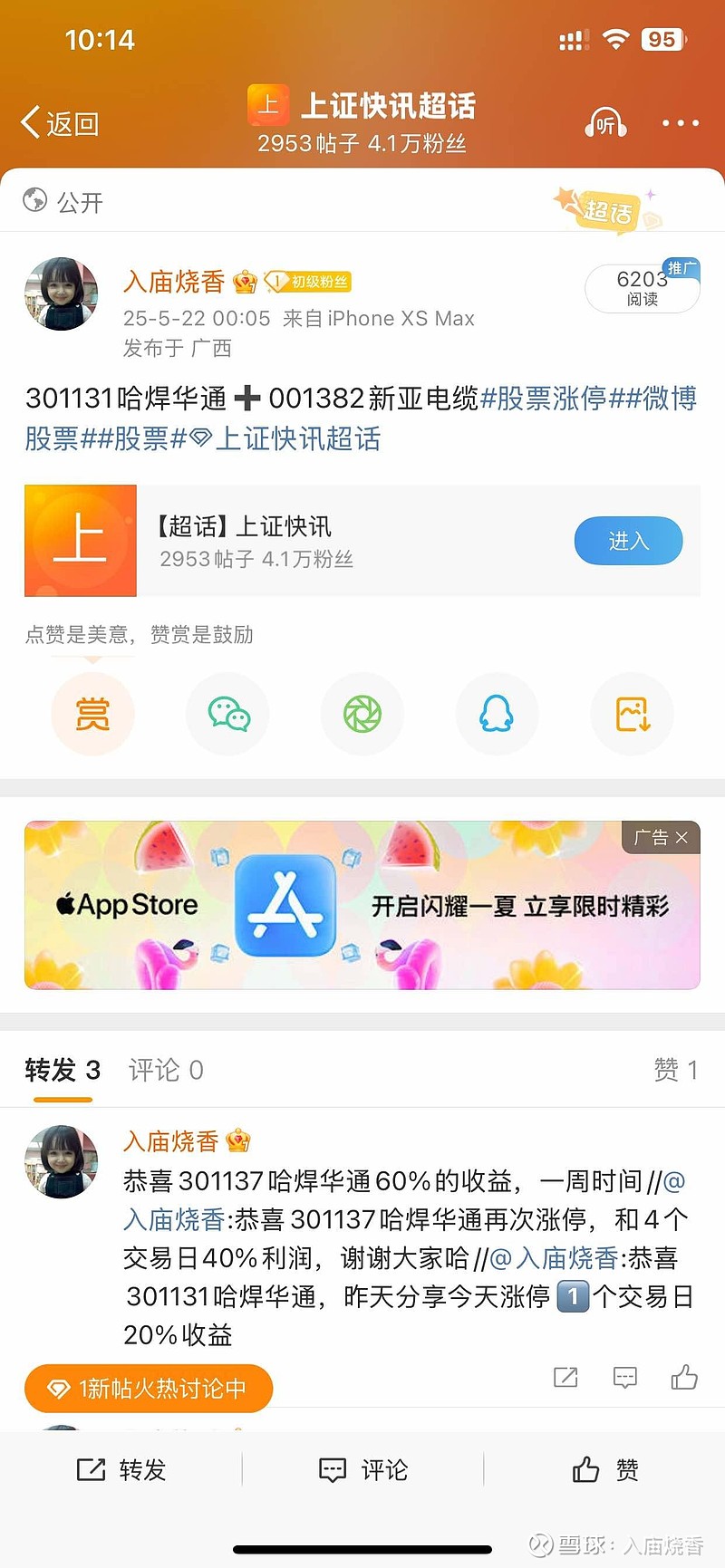The width and height of the screenshot is (725, 1568).
Task: Open the App Store advertisement banner
Action: tap(362, 905)
